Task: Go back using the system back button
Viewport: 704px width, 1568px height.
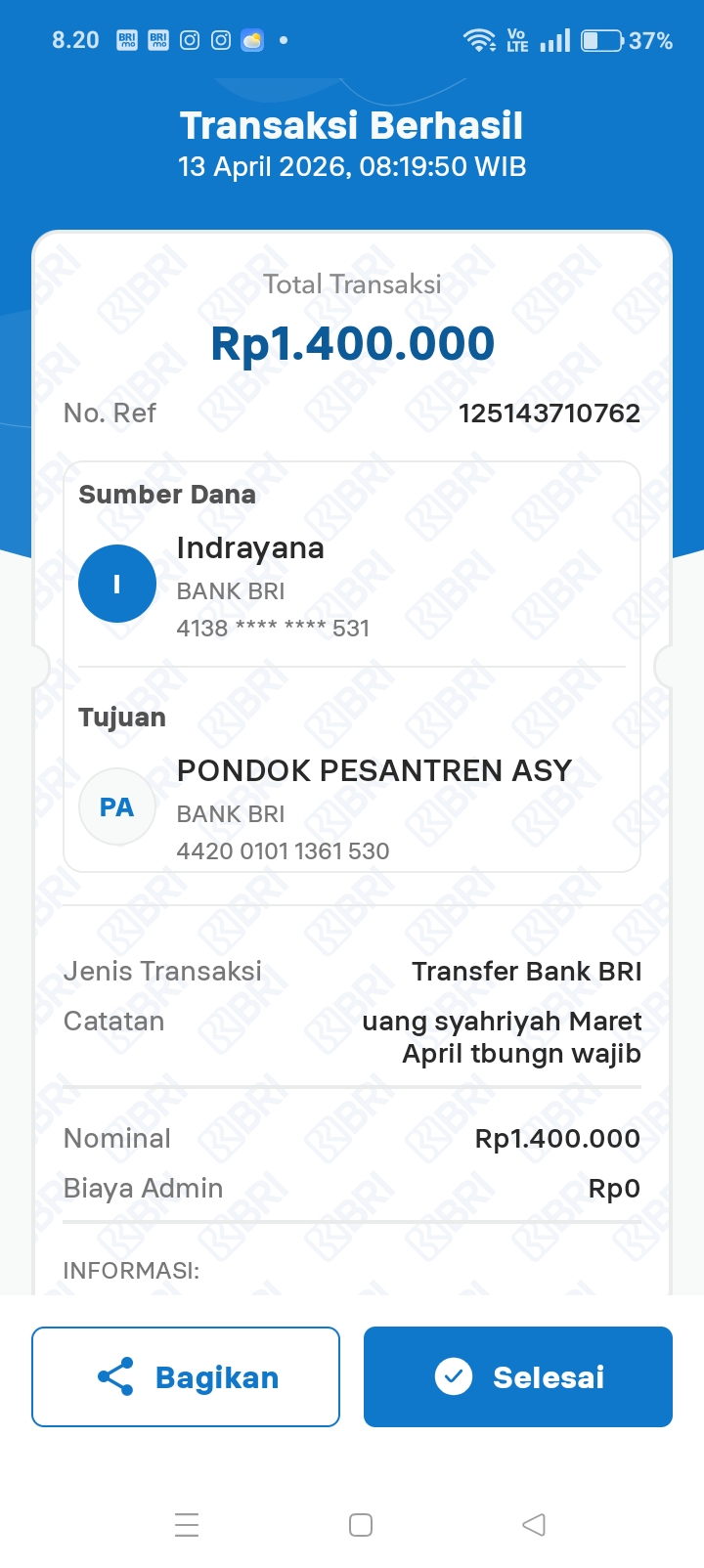Action: pos(534,1525)
